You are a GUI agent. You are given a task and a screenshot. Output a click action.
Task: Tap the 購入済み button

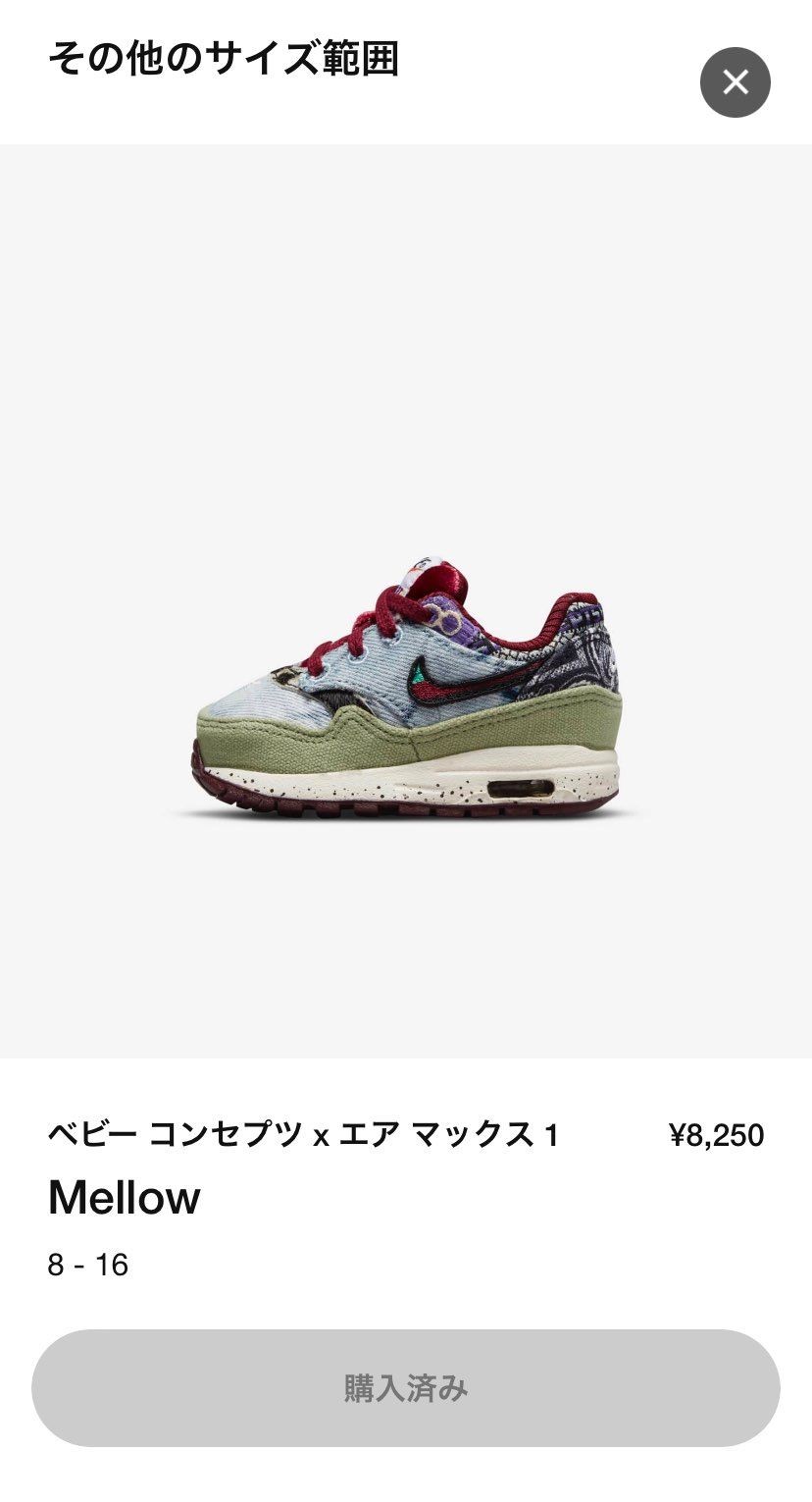click(406, 1387)
